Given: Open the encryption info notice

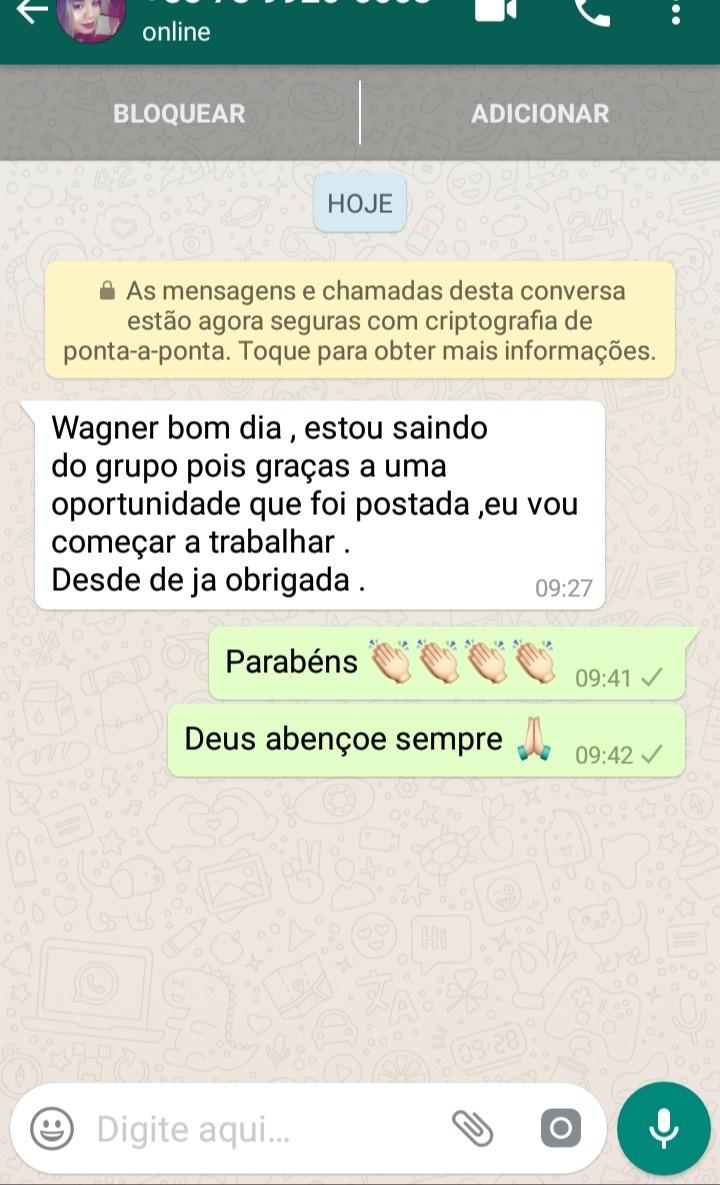Looking at the screenshot, I should point(360,321).
